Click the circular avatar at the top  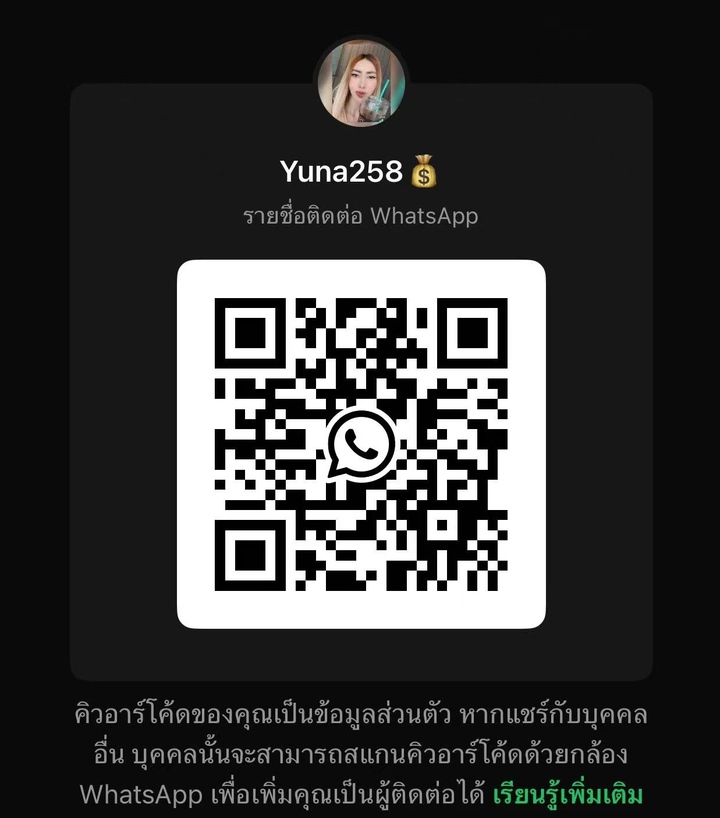click(360, 83)
